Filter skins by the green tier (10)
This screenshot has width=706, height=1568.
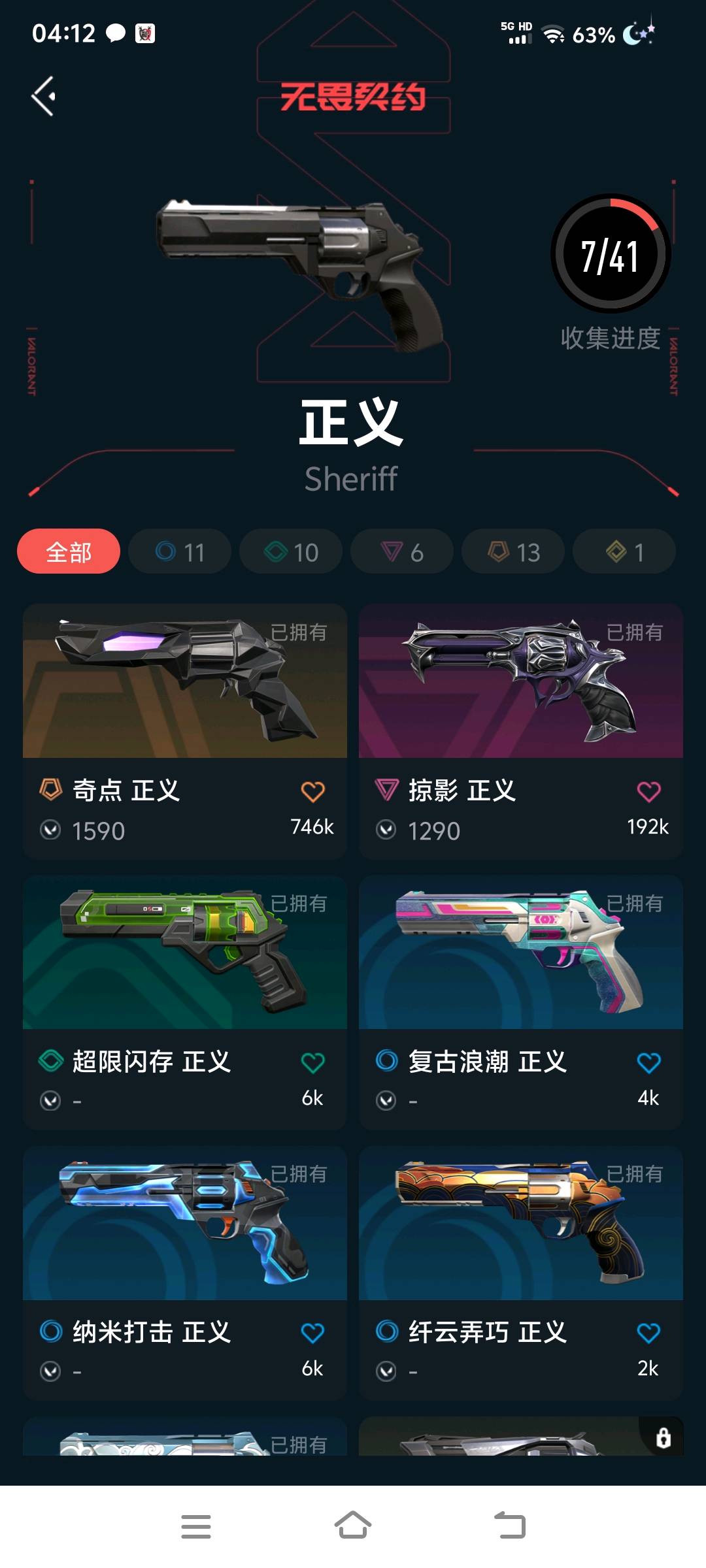coord(291,552)
